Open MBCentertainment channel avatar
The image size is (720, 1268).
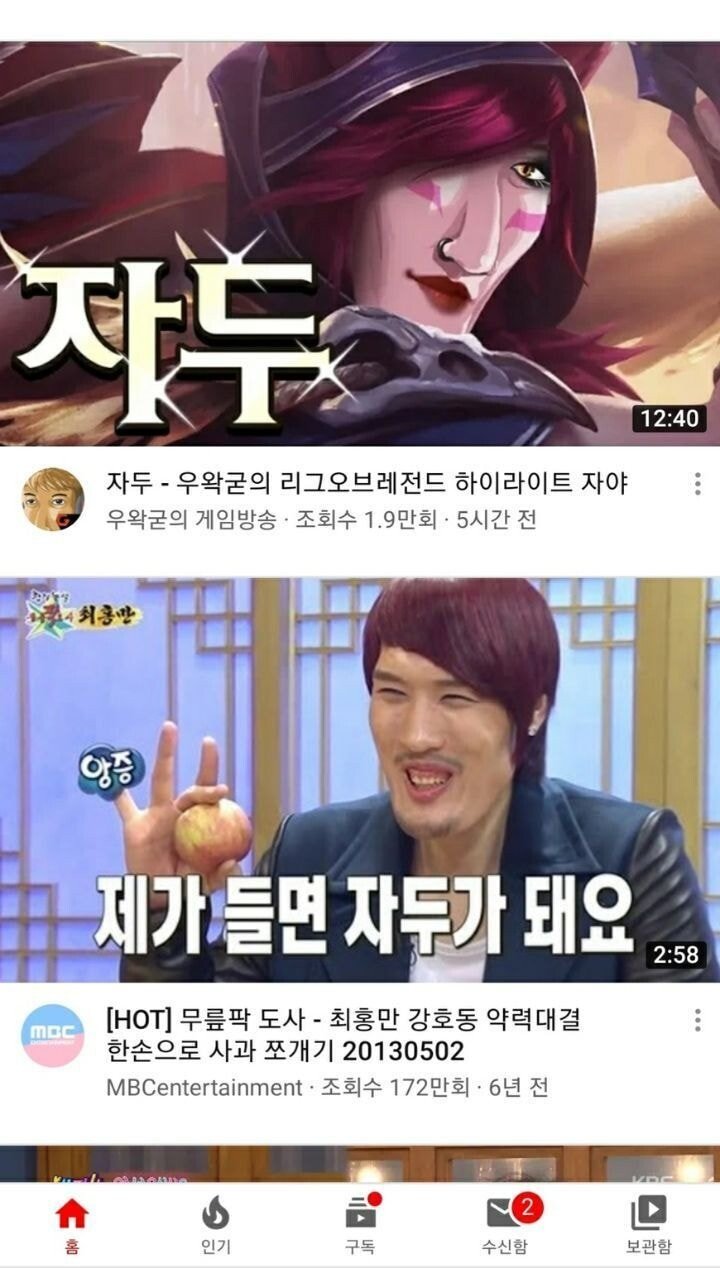click(x=53, y=1035)
